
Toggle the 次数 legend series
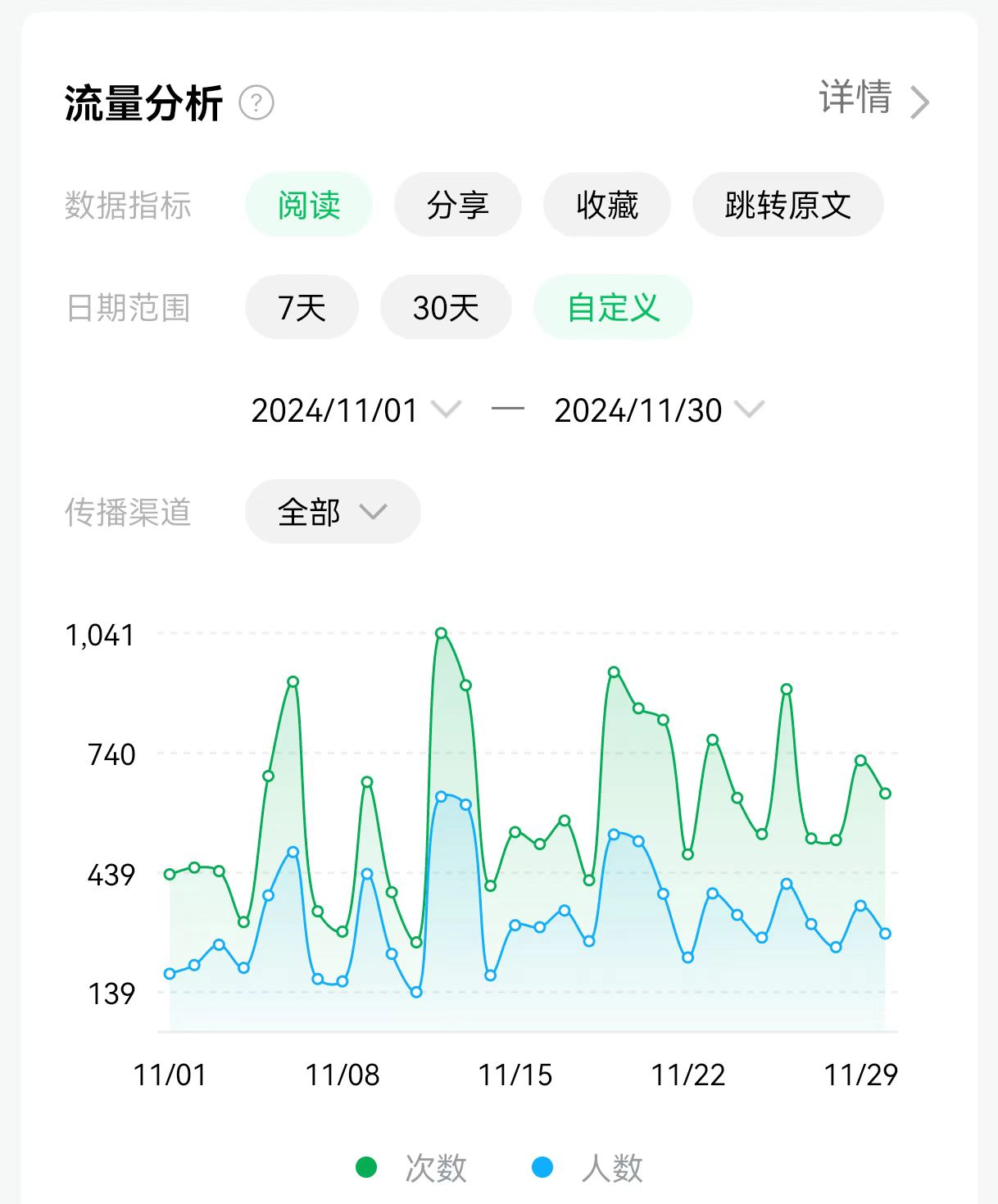(414, 1167)
